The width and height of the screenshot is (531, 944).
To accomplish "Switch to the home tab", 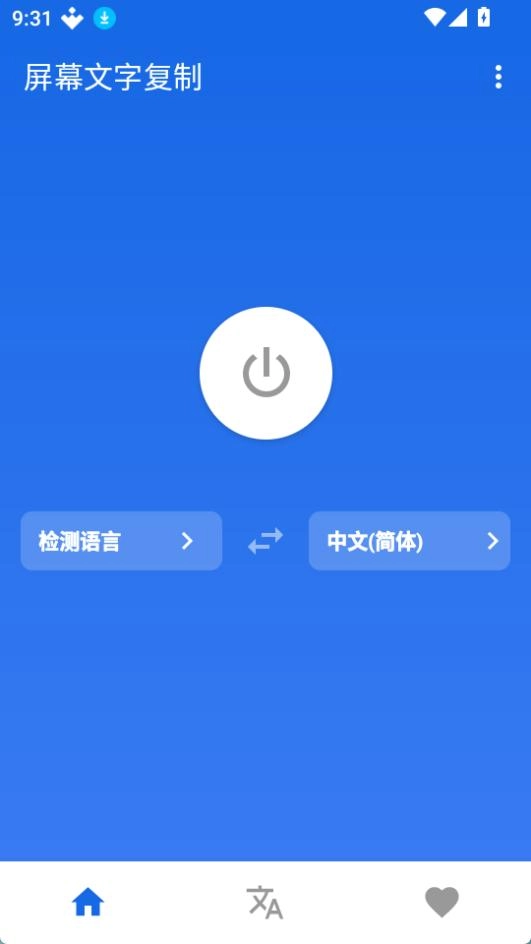I will [88, 902].
